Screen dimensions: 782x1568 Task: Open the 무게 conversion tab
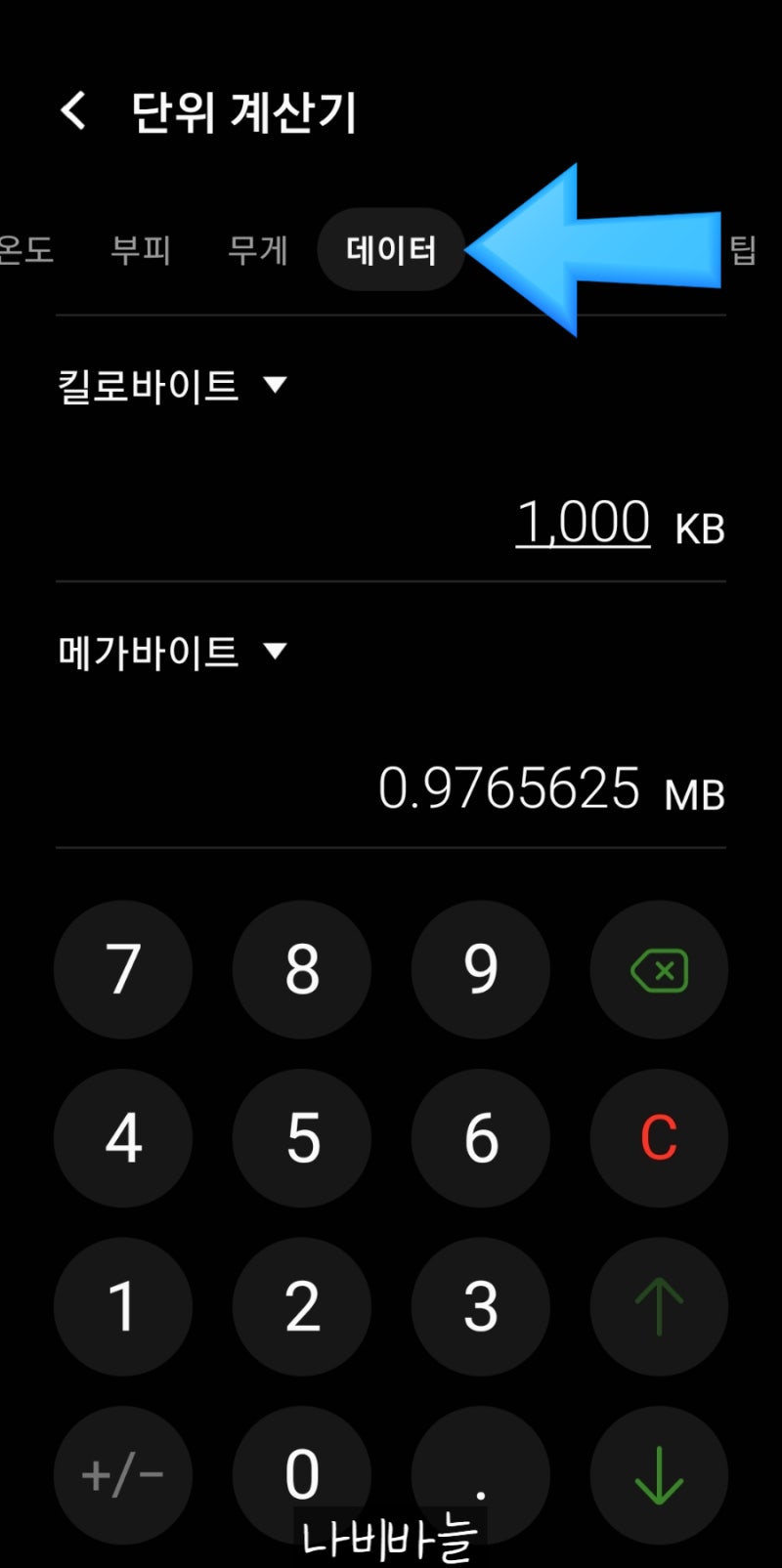(258, 250)
